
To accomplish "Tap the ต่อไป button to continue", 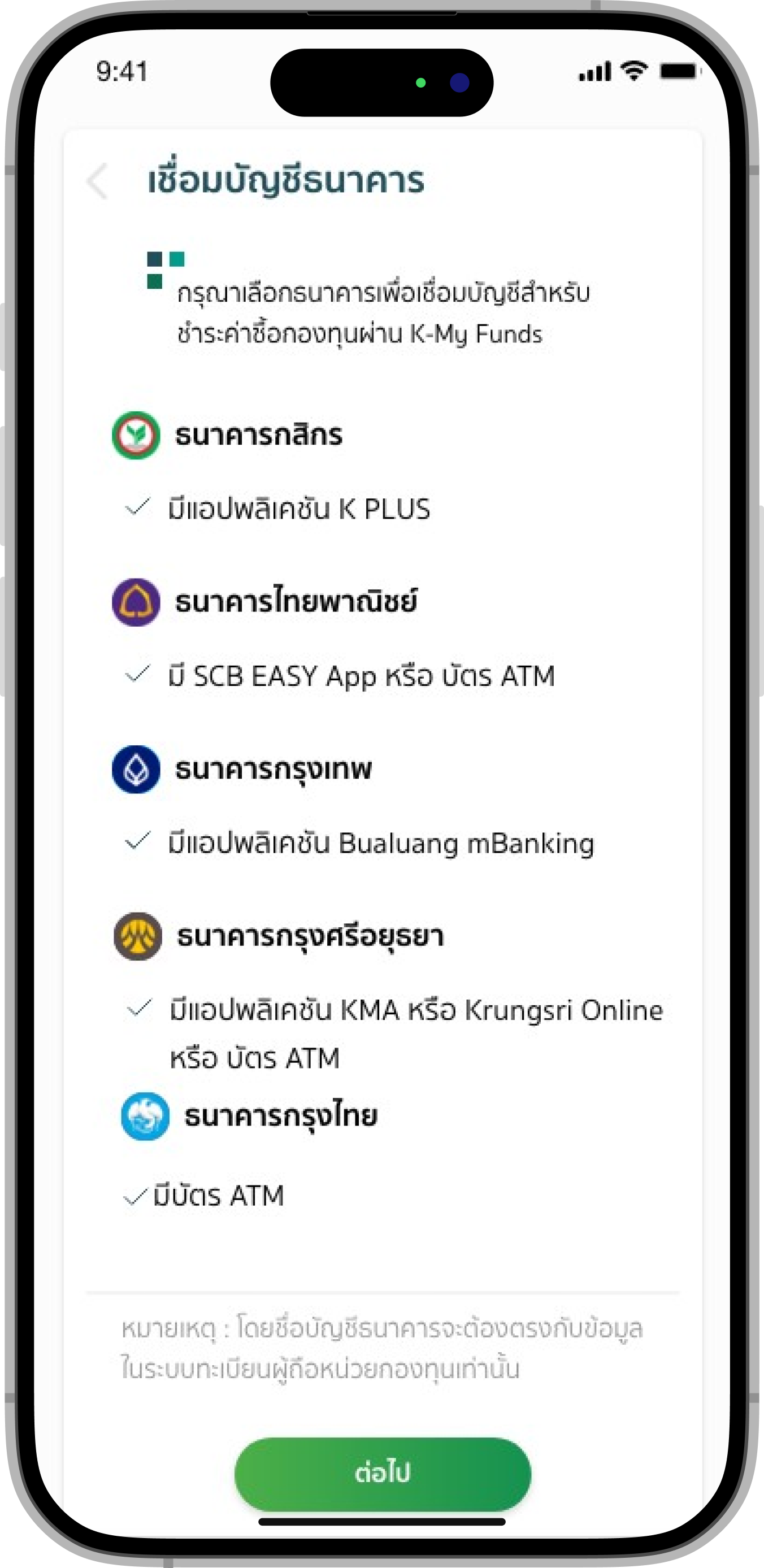I will click(x=383, y=1473).
